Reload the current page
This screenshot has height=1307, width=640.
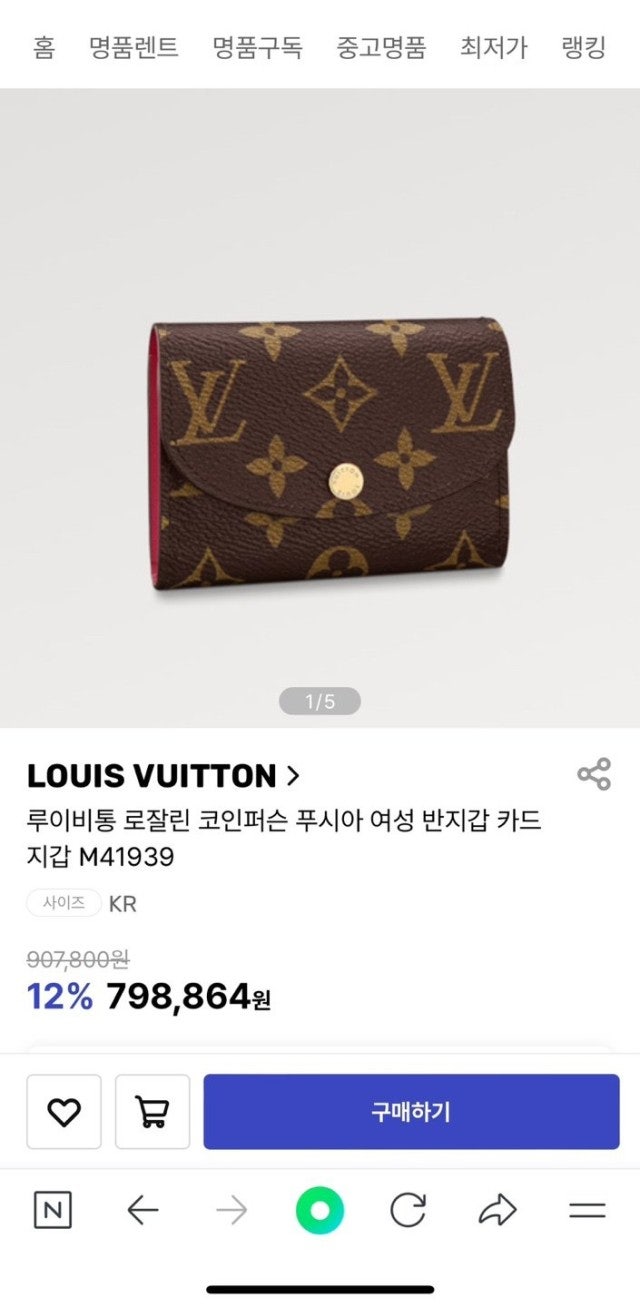point(408,1212)
